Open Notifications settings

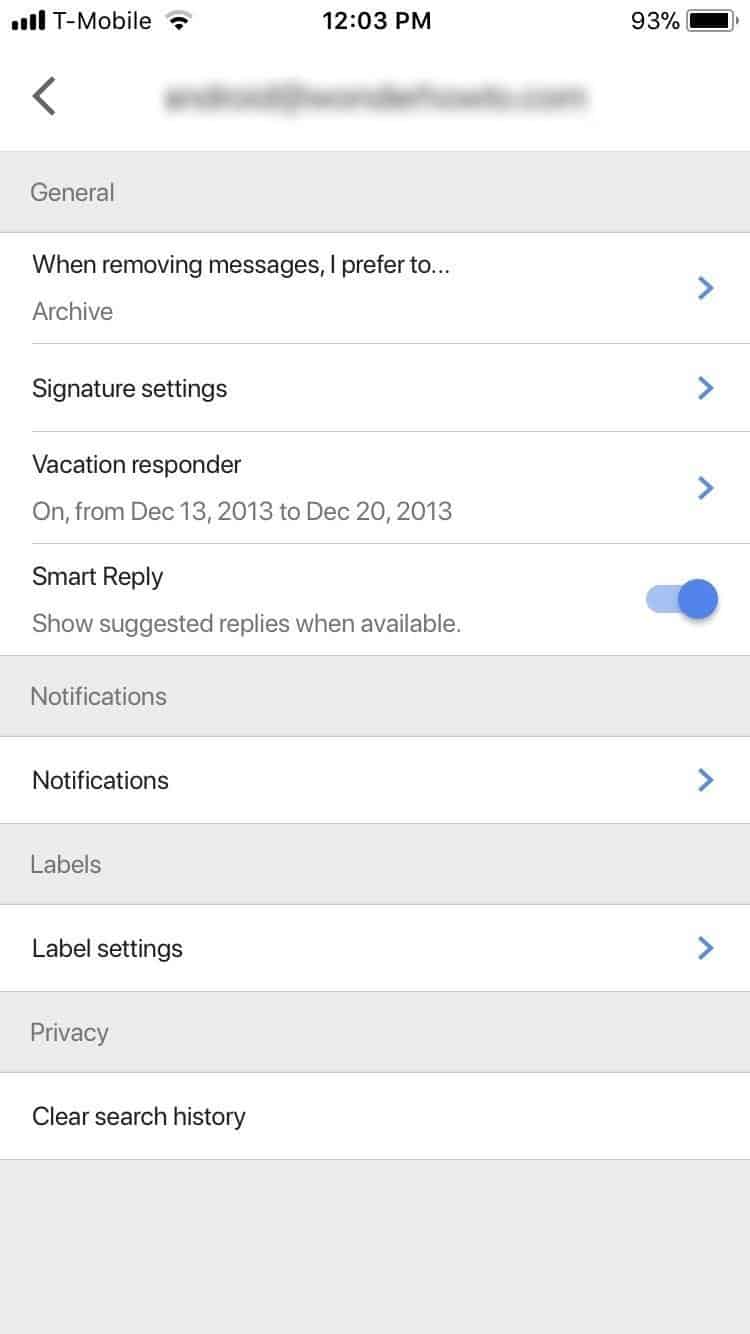click(x=375, y=780)
